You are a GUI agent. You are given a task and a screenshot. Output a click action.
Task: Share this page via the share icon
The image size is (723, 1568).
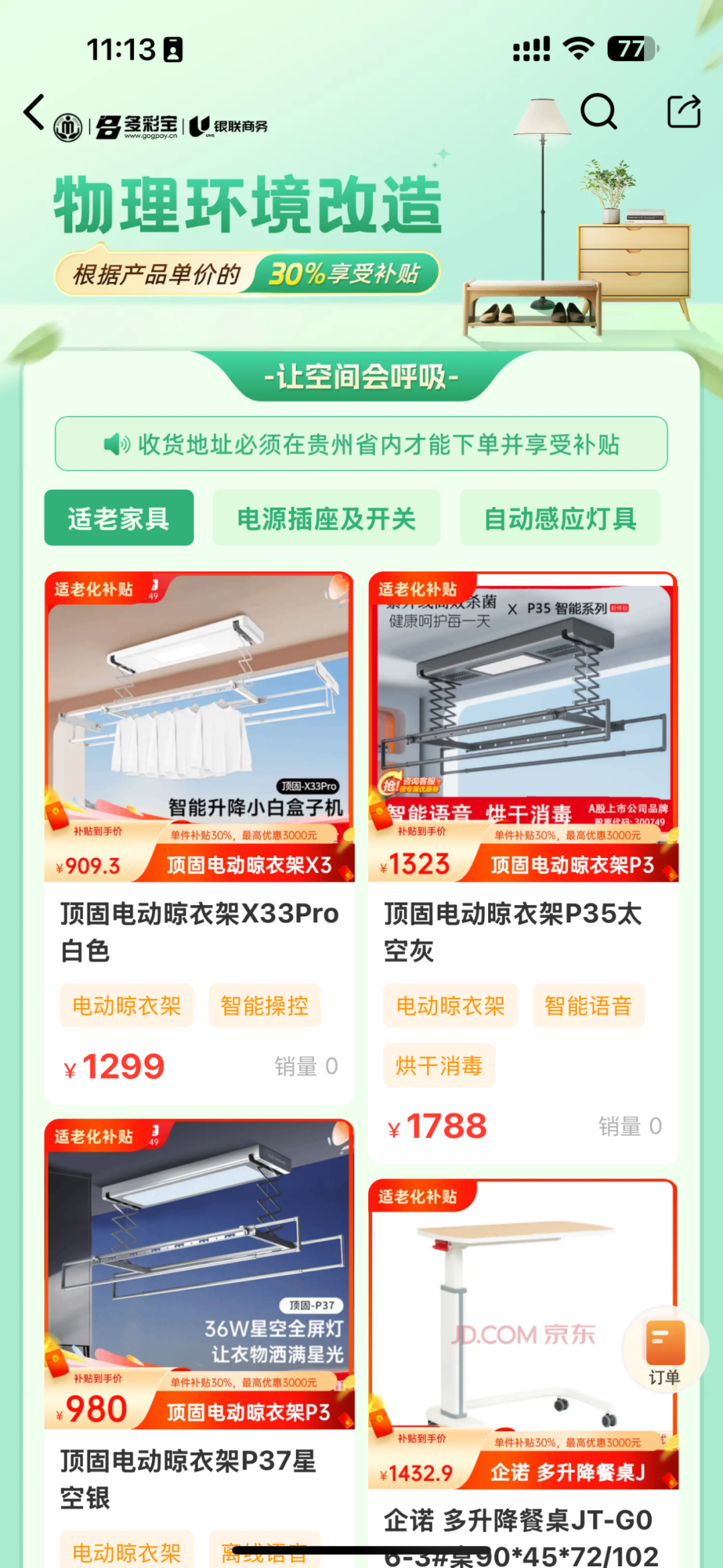(684, 111)
